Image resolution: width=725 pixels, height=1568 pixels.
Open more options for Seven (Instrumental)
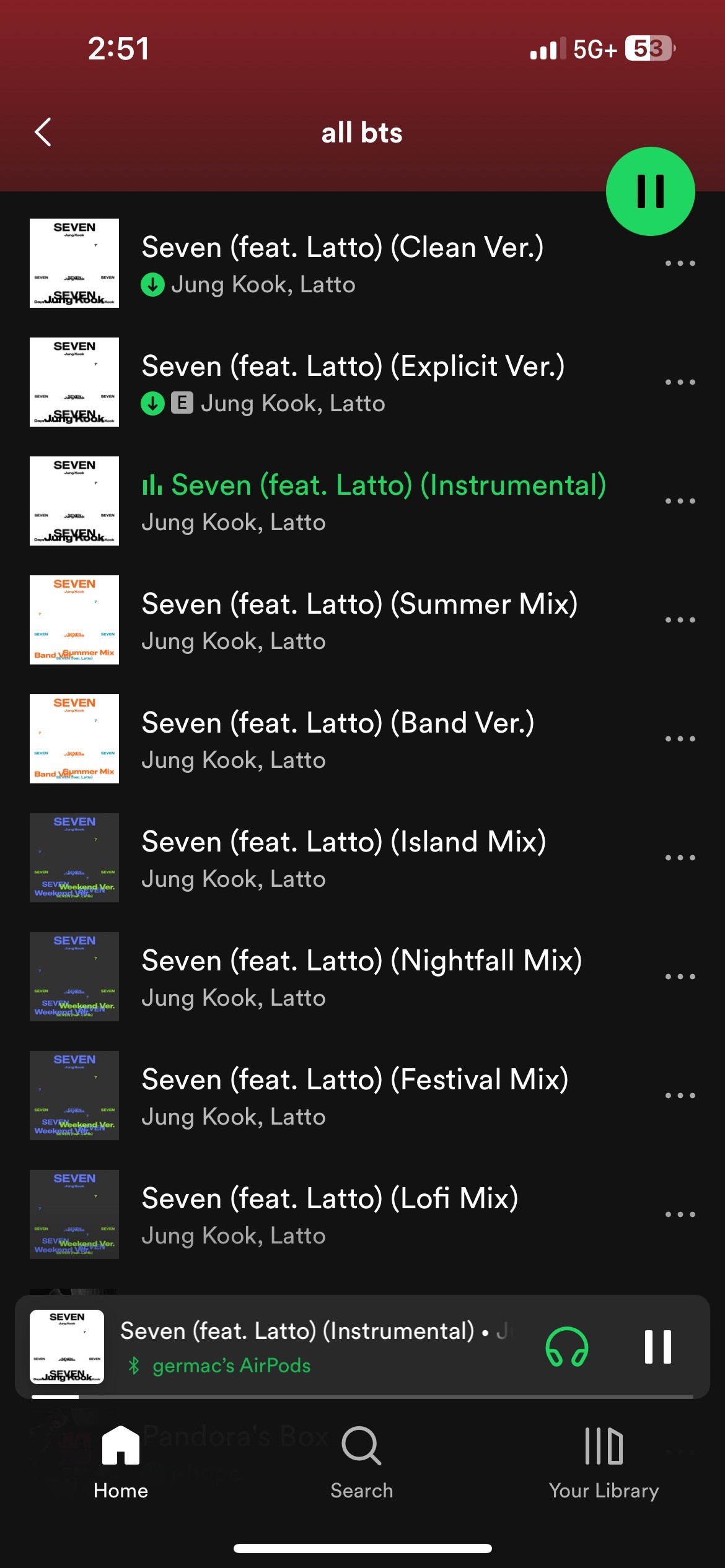coord(680,501)
